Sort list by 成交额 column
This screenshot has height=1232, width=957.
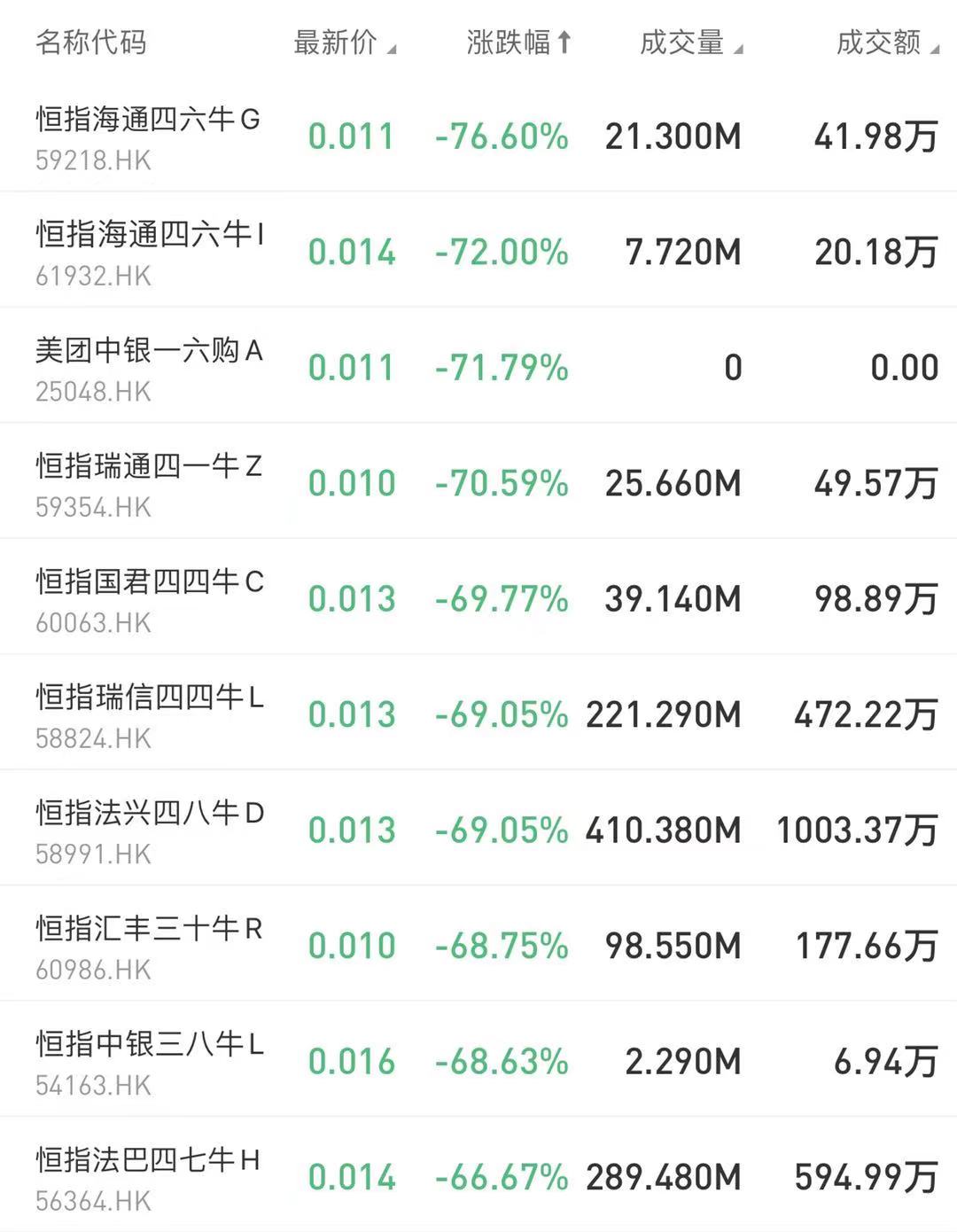coord(886,43)
